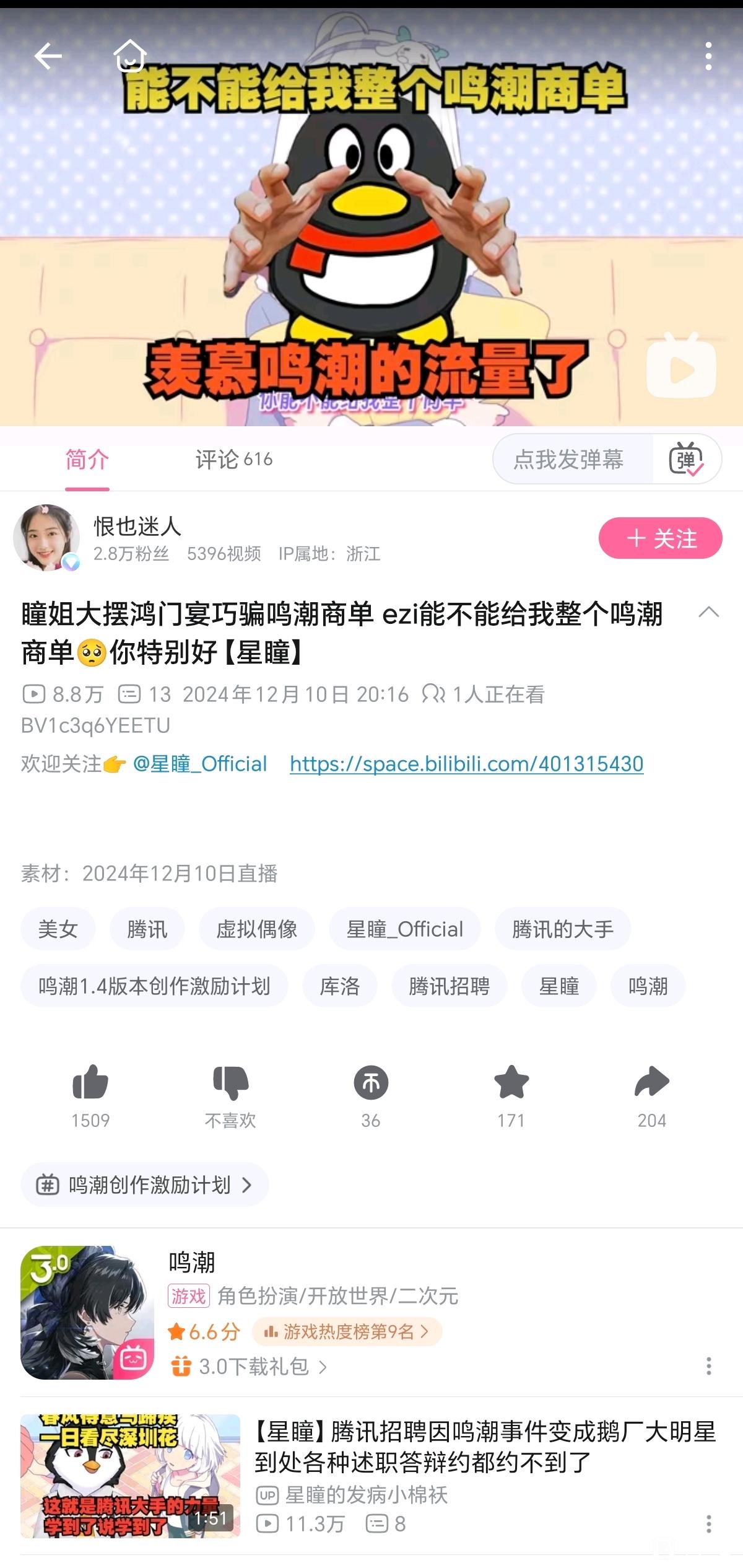Screen dimensions: 743x1568
Task: Favorite the video with the star icon
Action: click(x=511, y=1083)
